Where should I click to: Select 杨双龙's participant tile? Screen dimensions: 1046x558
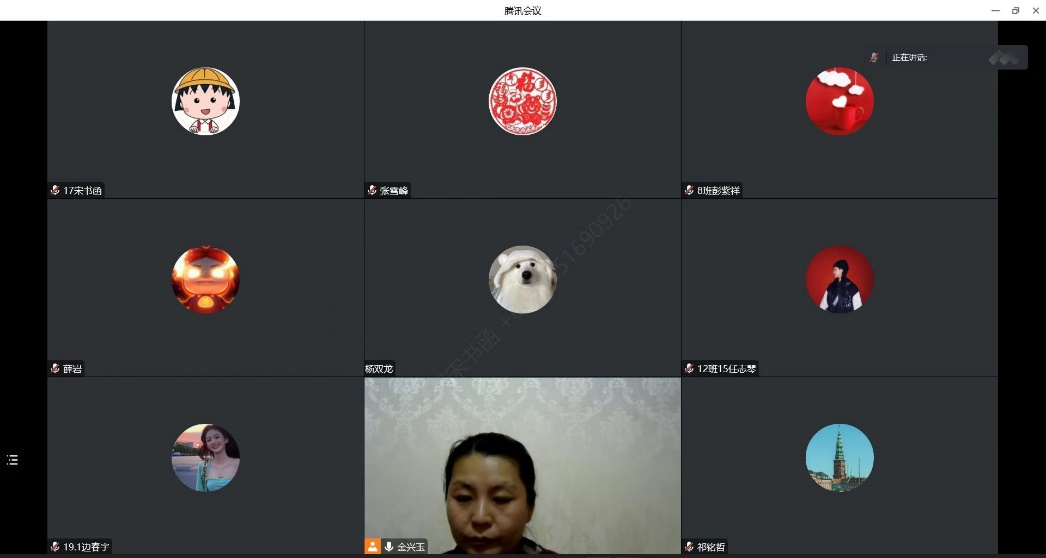click(522, 287)
